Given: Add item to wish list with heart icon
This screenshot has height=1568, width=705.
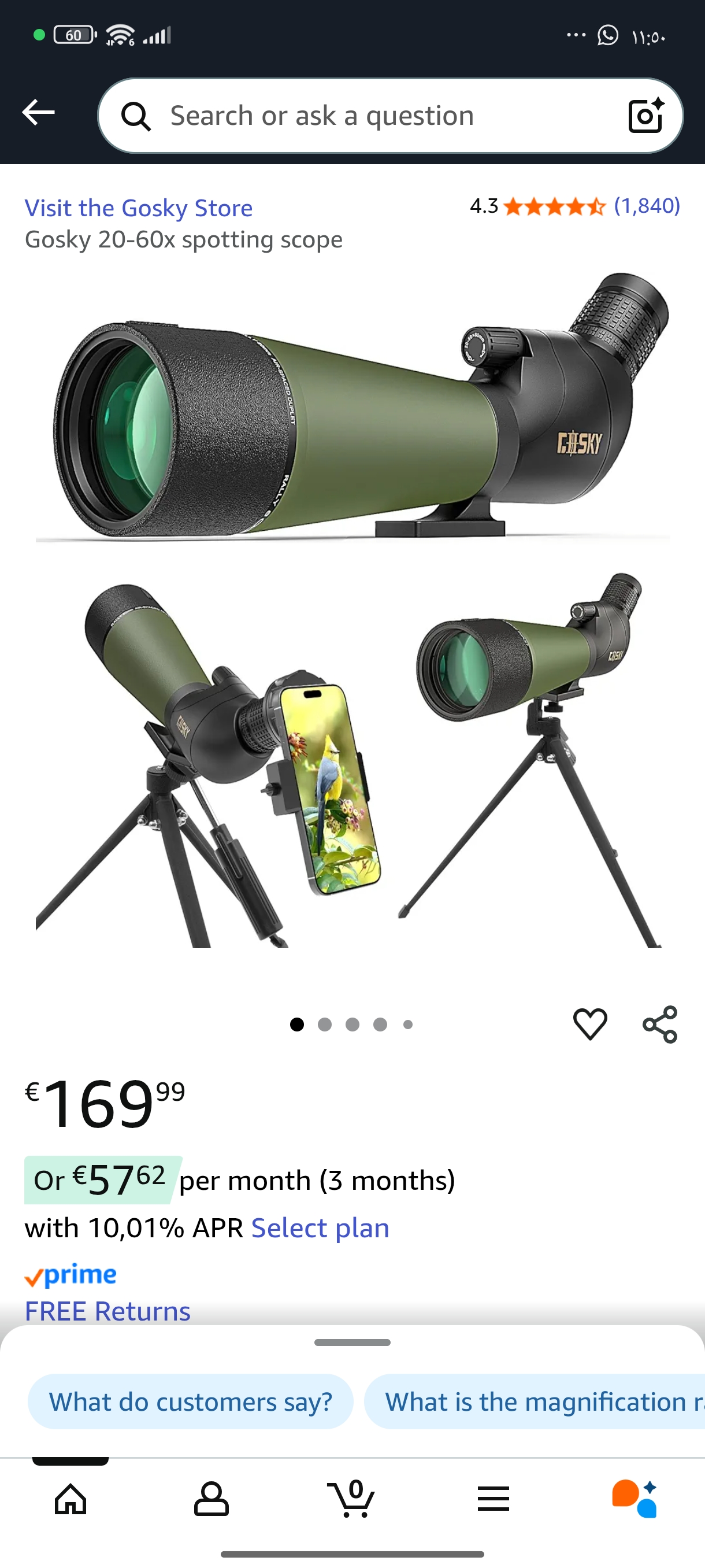Looking at the screenshot, I should pos(589,1024).
